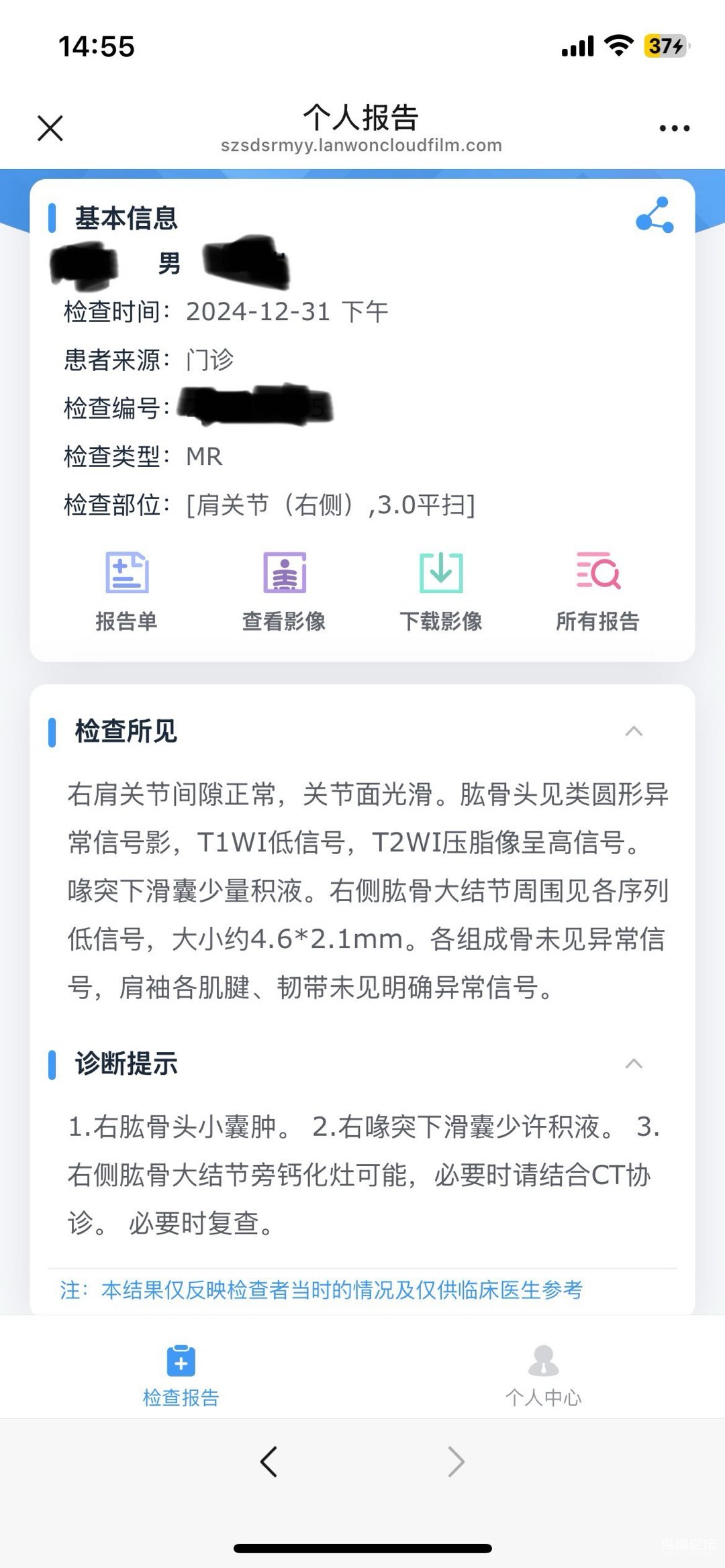This screenshot has width=725, height=1568.
Task: Switch to the 检查报告 tab
Action: coord(181,1375)
